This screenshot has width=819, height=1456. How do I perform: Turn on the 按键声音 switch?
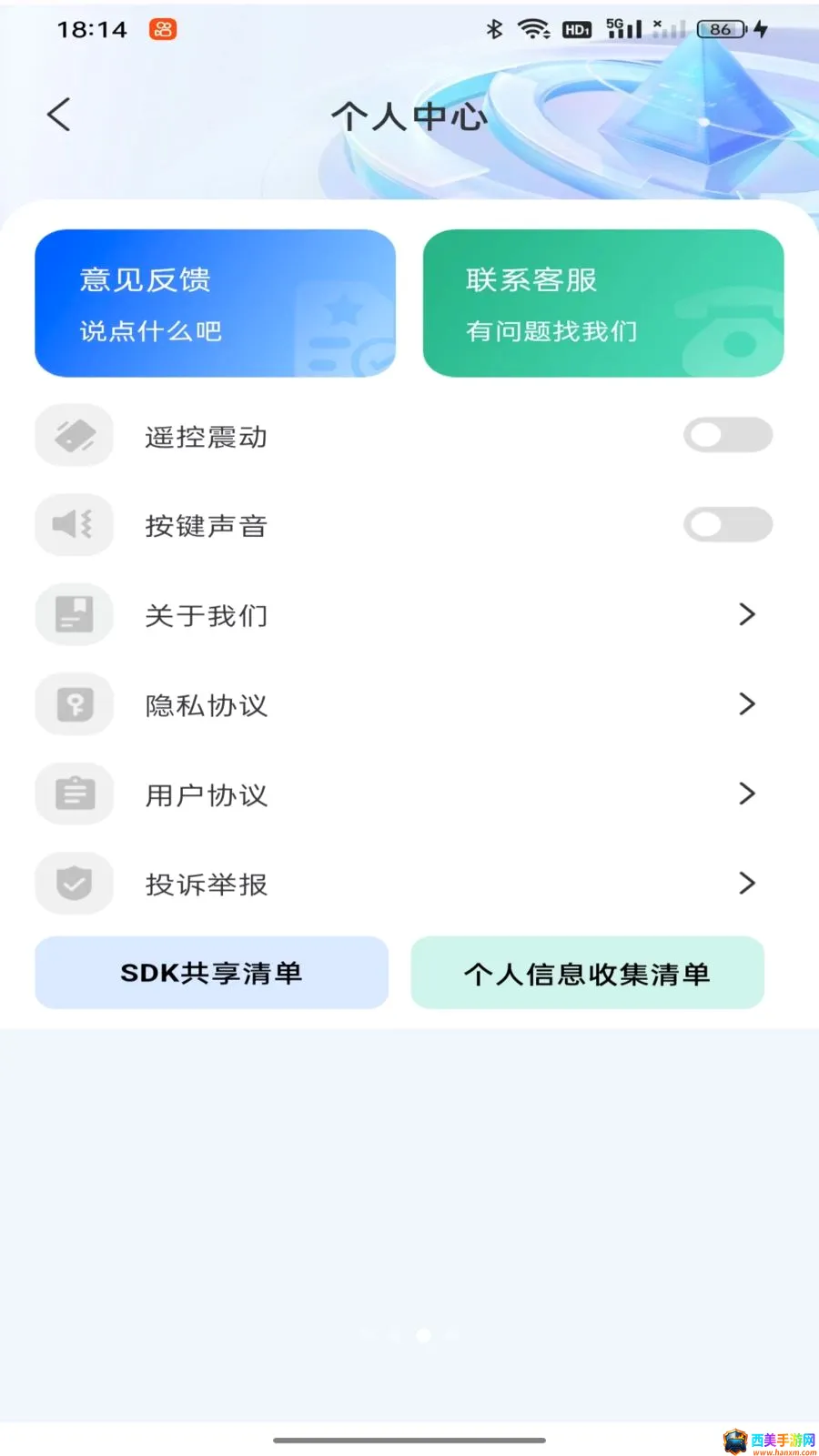point(728,524)
